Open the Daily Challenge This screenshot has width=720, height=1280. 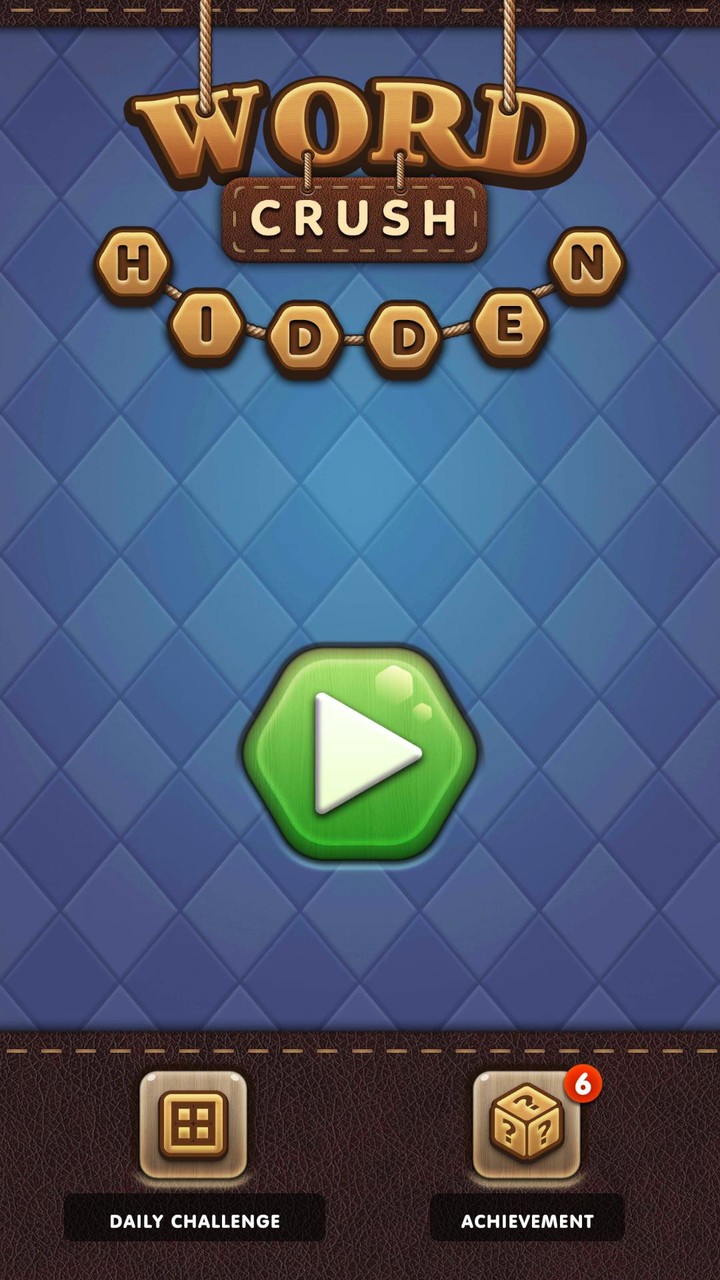(193, 1124)
